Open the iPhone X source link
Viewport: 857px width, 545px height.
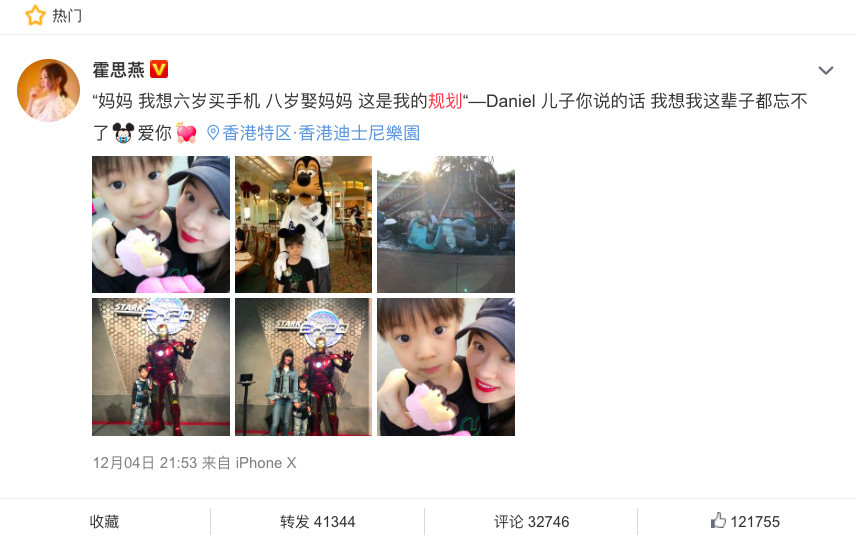(266, 463)
